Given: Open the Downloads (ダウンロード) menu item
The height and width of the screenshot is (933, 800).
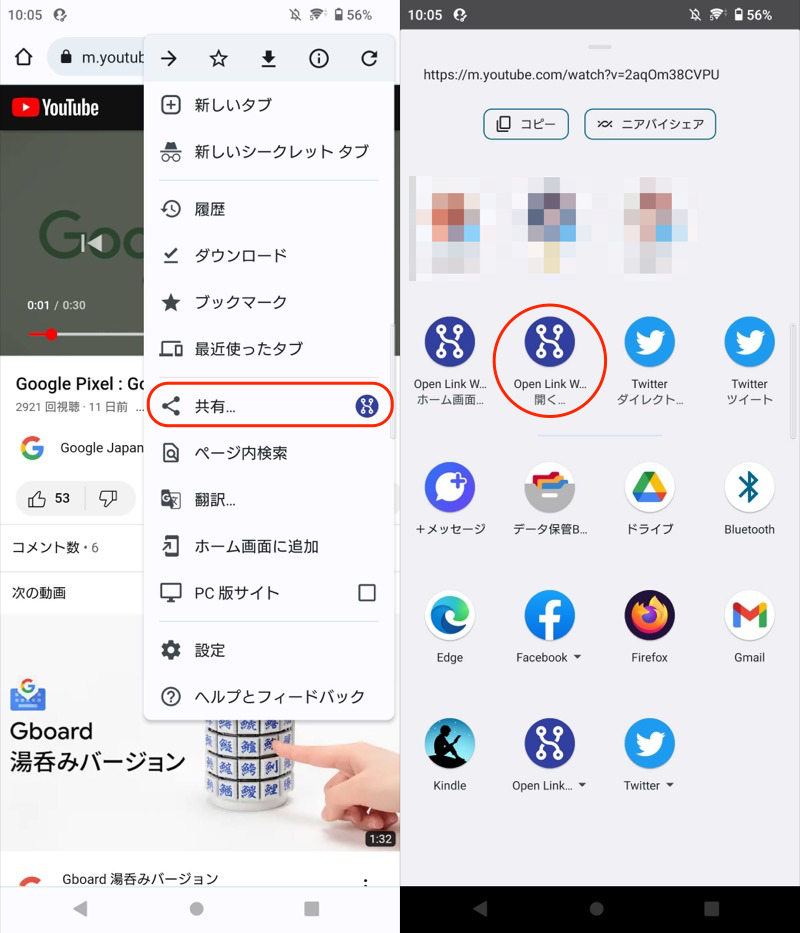Looking at the screenshot, I should tap(240, 256).
